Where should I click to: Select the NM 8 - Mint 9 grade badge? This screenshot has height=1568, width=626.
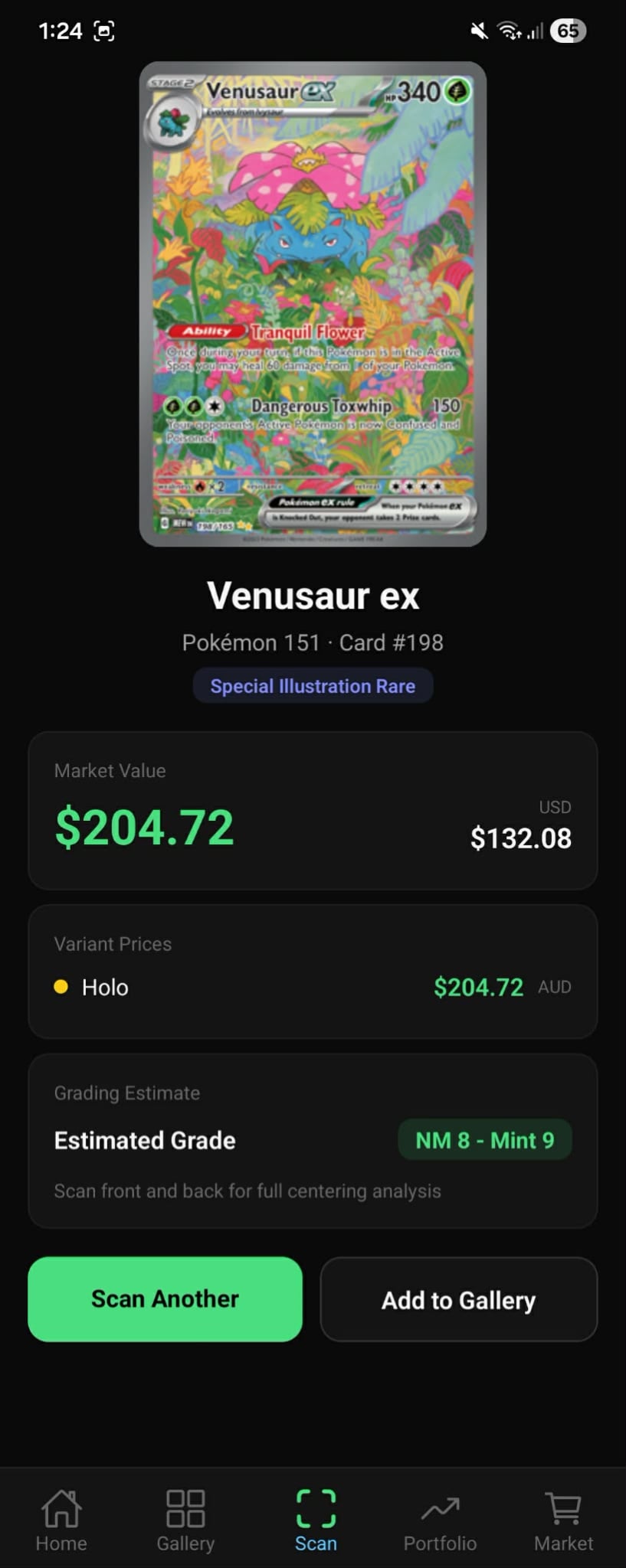[x=484, y=1140]
